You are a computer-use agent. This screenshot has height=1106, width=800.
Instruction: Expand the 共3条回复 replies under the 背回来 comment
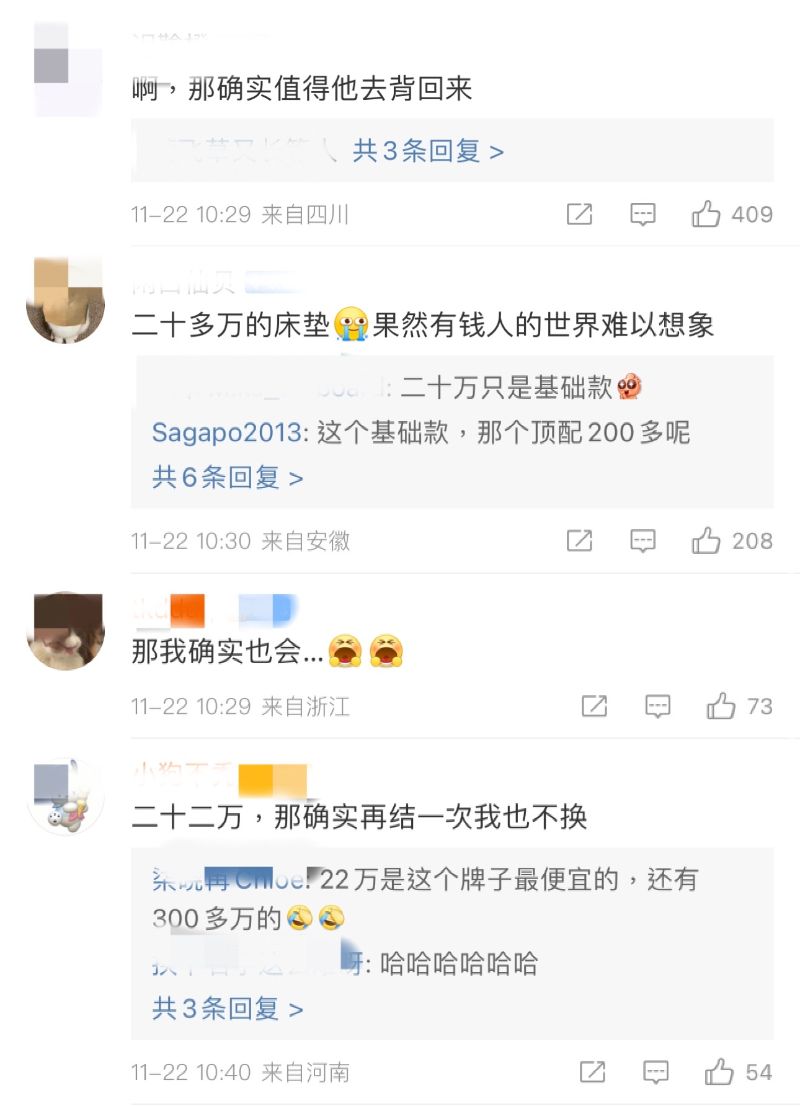[x=428, y=151]
